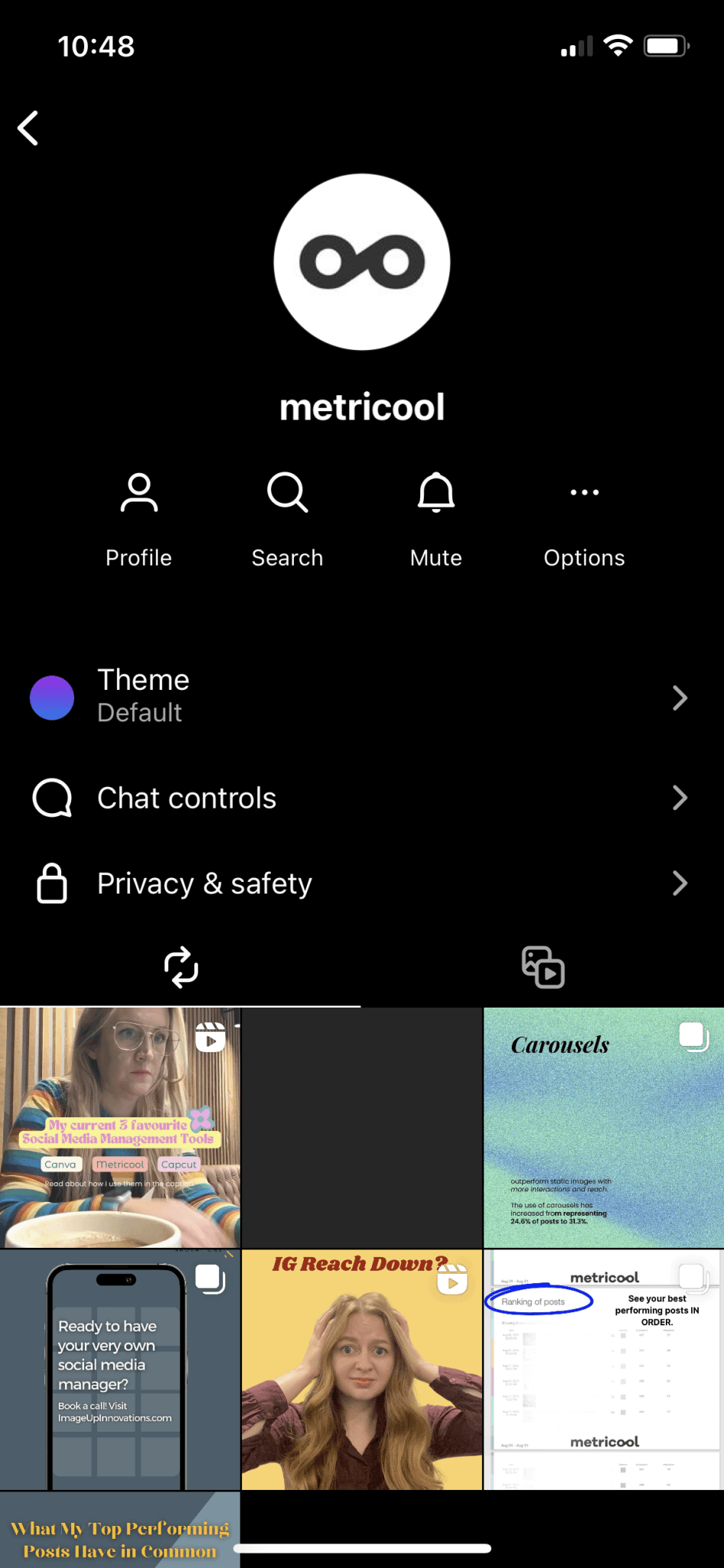Screen dimensions: 724x1568
Task: Expand the Privacy & safety chevron
Action: (x=680, y=884)
